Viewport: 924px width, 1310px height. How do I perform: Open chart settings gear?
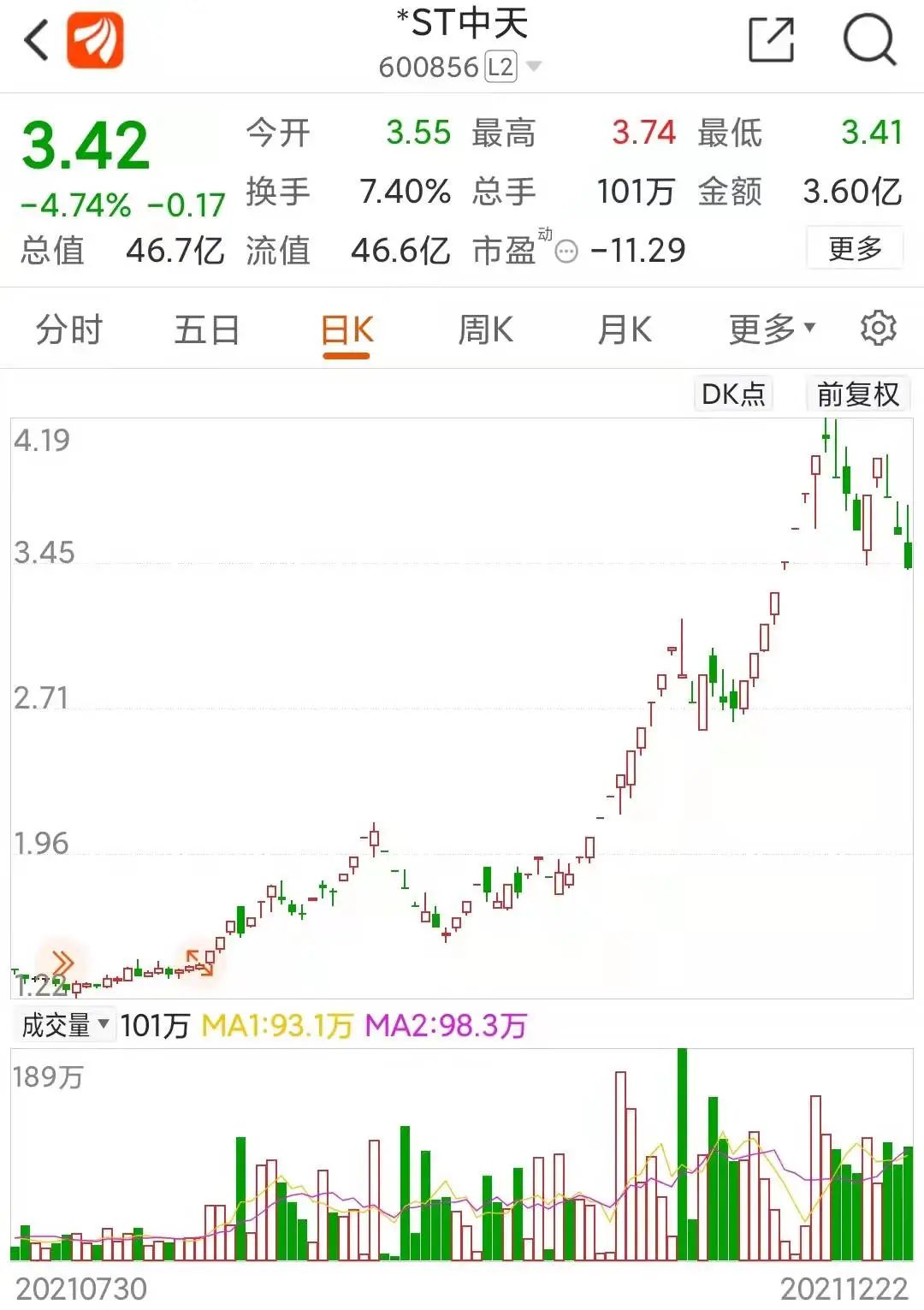pyautogui.click(x=878, y=329)
